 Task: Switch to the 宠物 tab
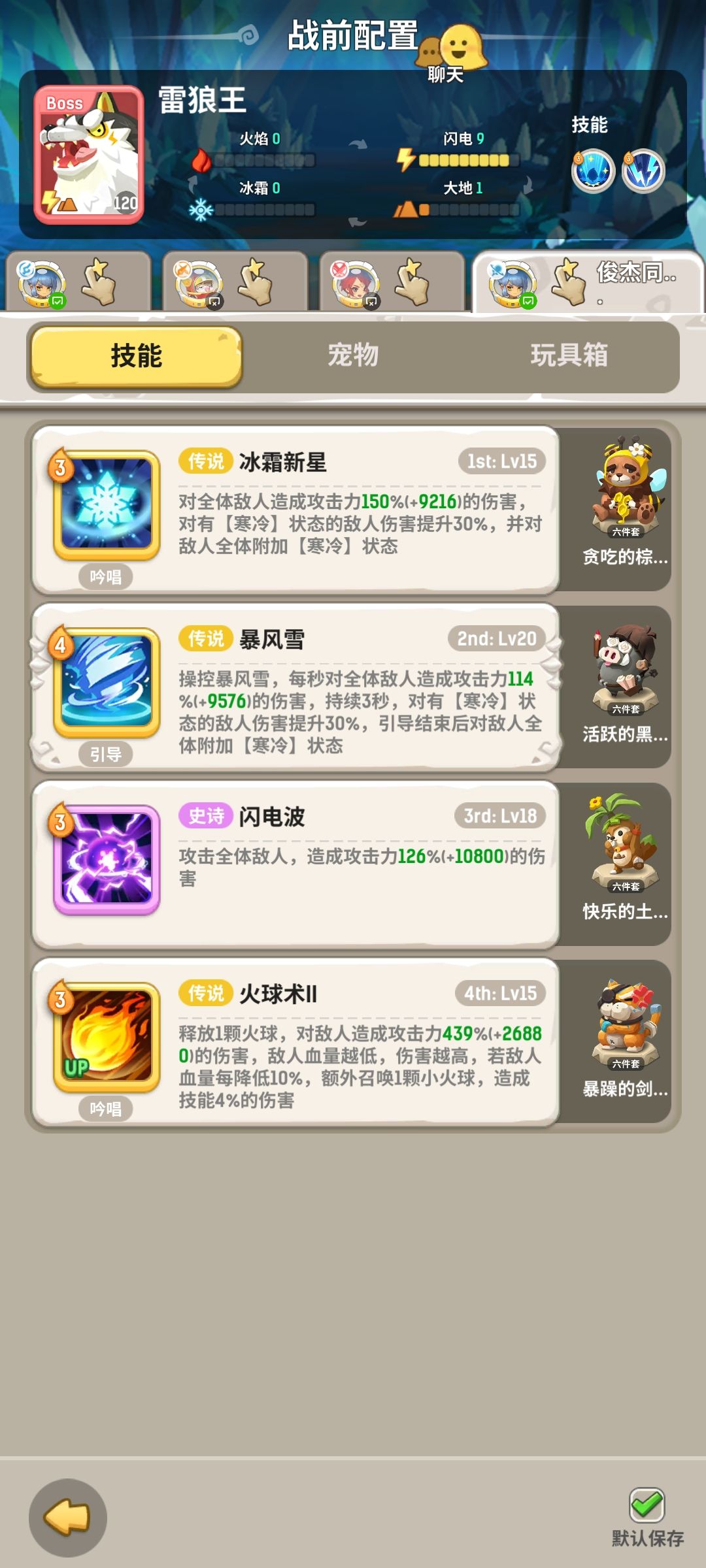pyautogui.click(x=353, y=355)
